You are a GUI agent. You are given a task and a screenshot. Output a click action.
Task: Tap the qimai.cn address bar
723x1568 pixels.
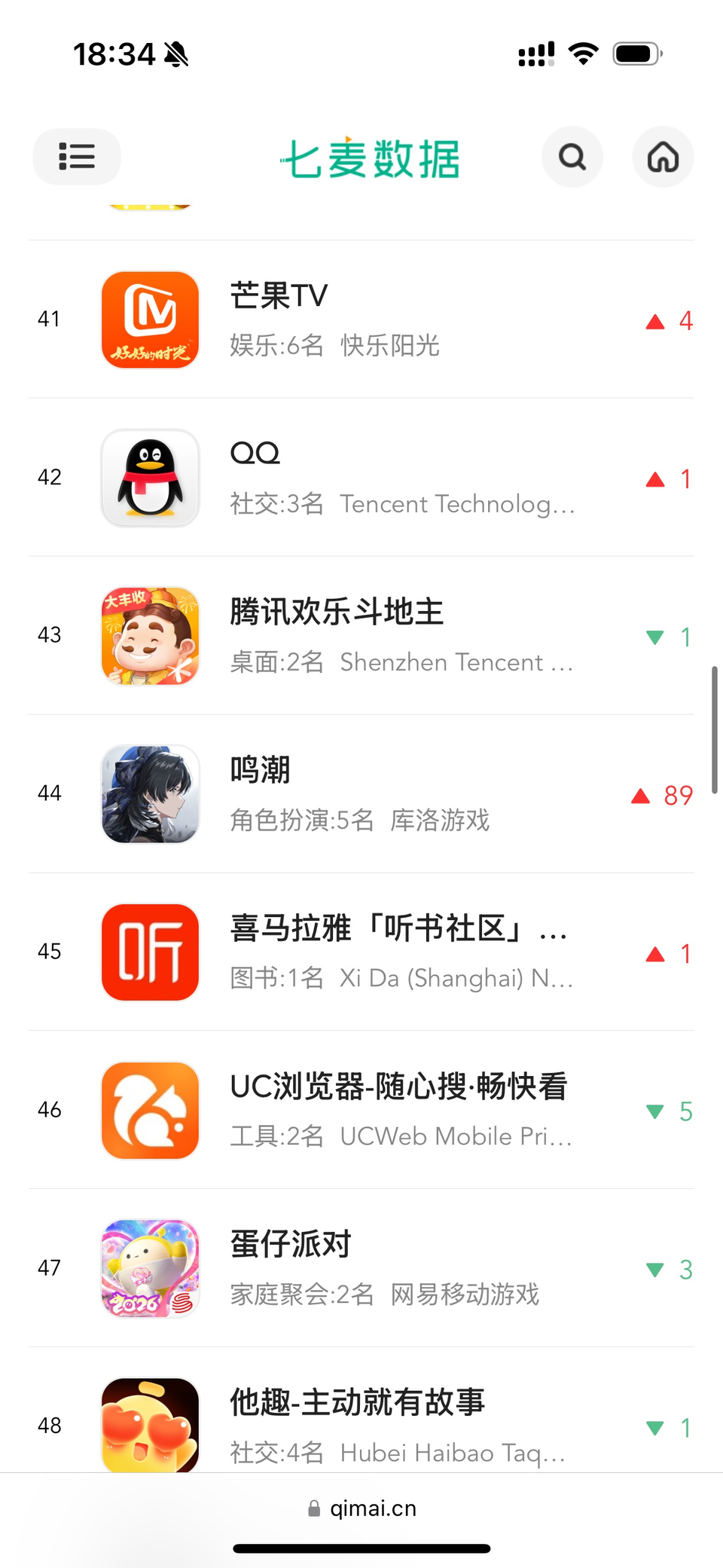362,1508
